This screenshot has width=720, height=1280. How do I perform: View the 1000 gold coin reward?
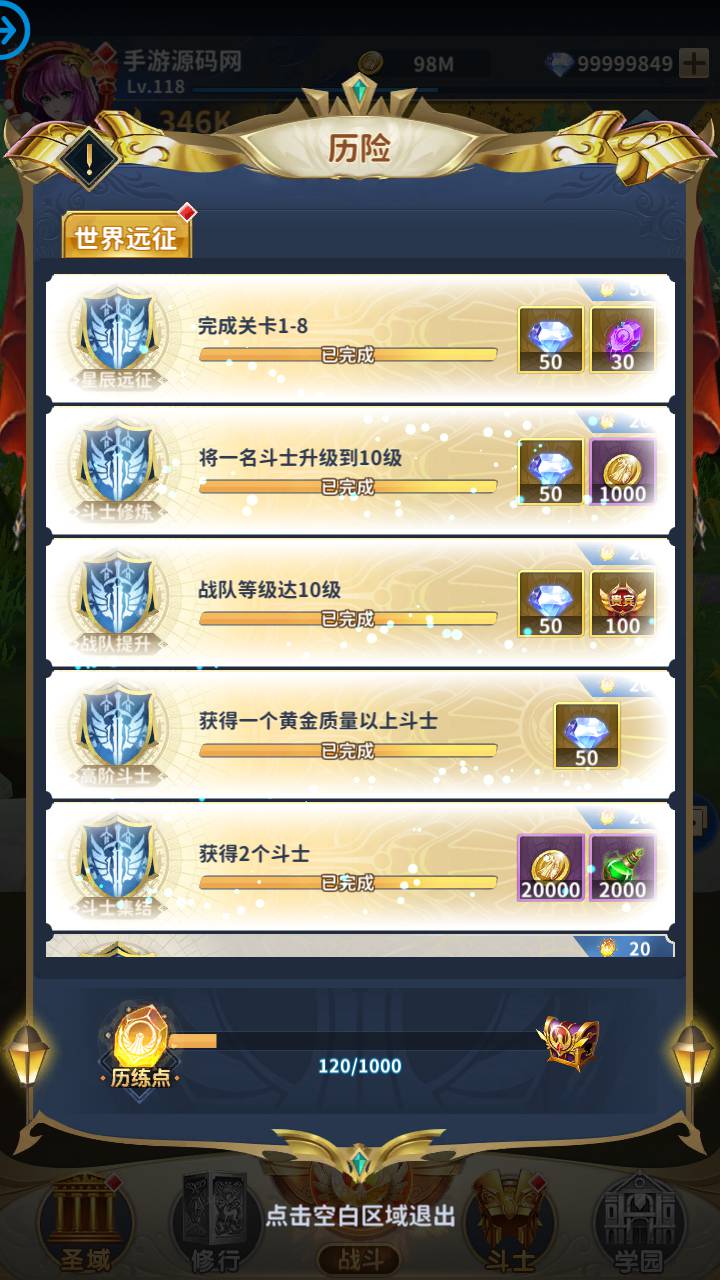tap(622, 472)
